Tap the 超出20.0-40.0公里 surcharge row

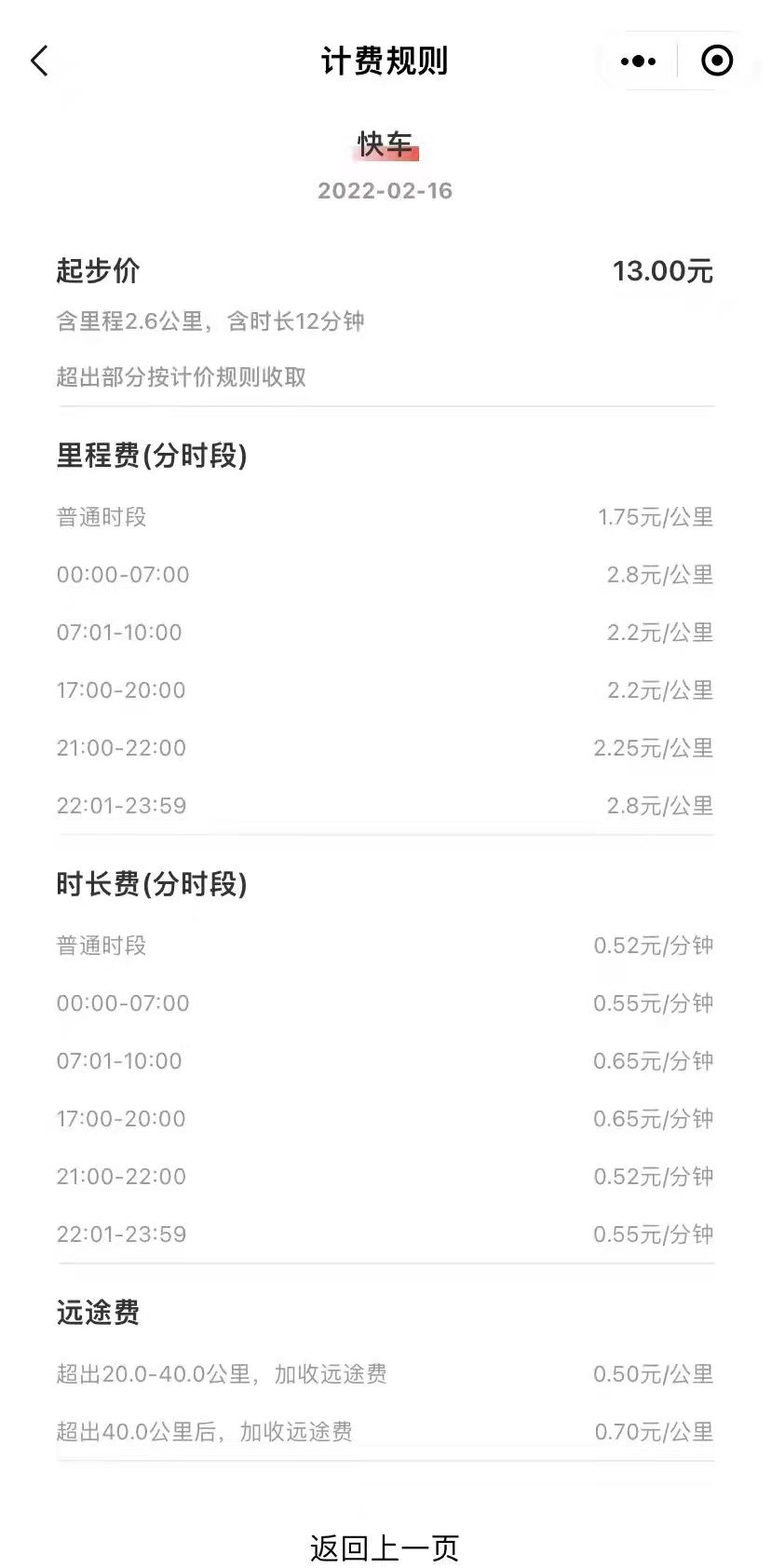pyautogui.click(x=223, y=1373)
